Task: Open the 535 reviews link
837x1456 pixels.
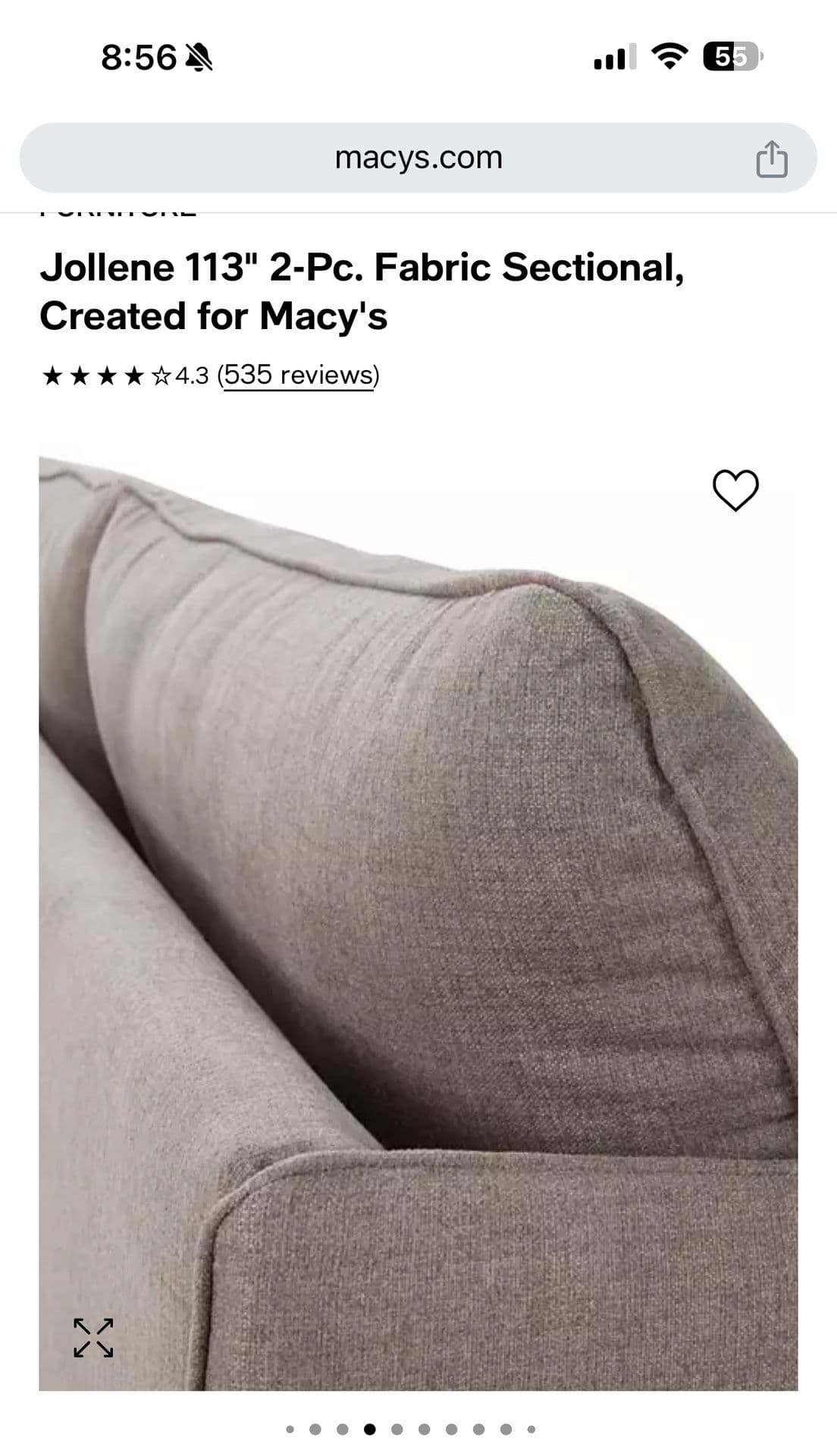Action: coord(298,375)
